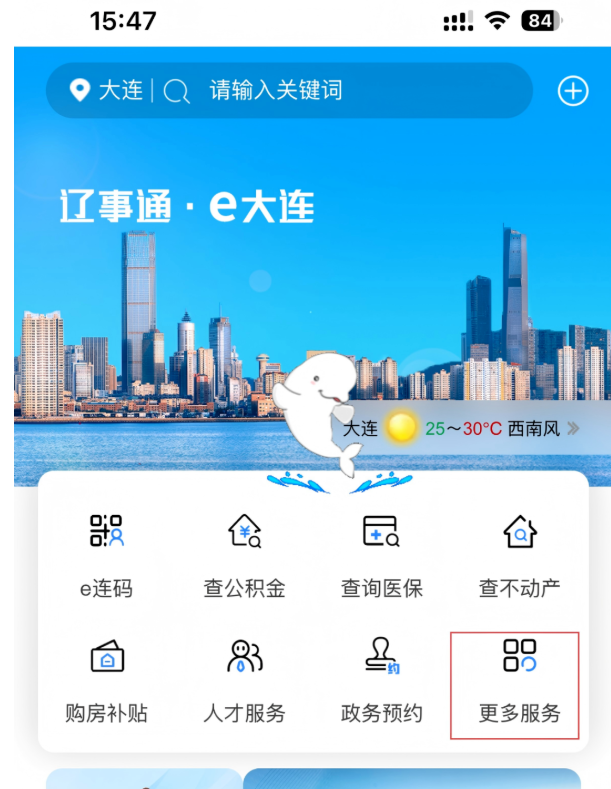Viewport: 611px width, 789px height.
Task: Open the 大连 city selector
Action: point(107,91)
